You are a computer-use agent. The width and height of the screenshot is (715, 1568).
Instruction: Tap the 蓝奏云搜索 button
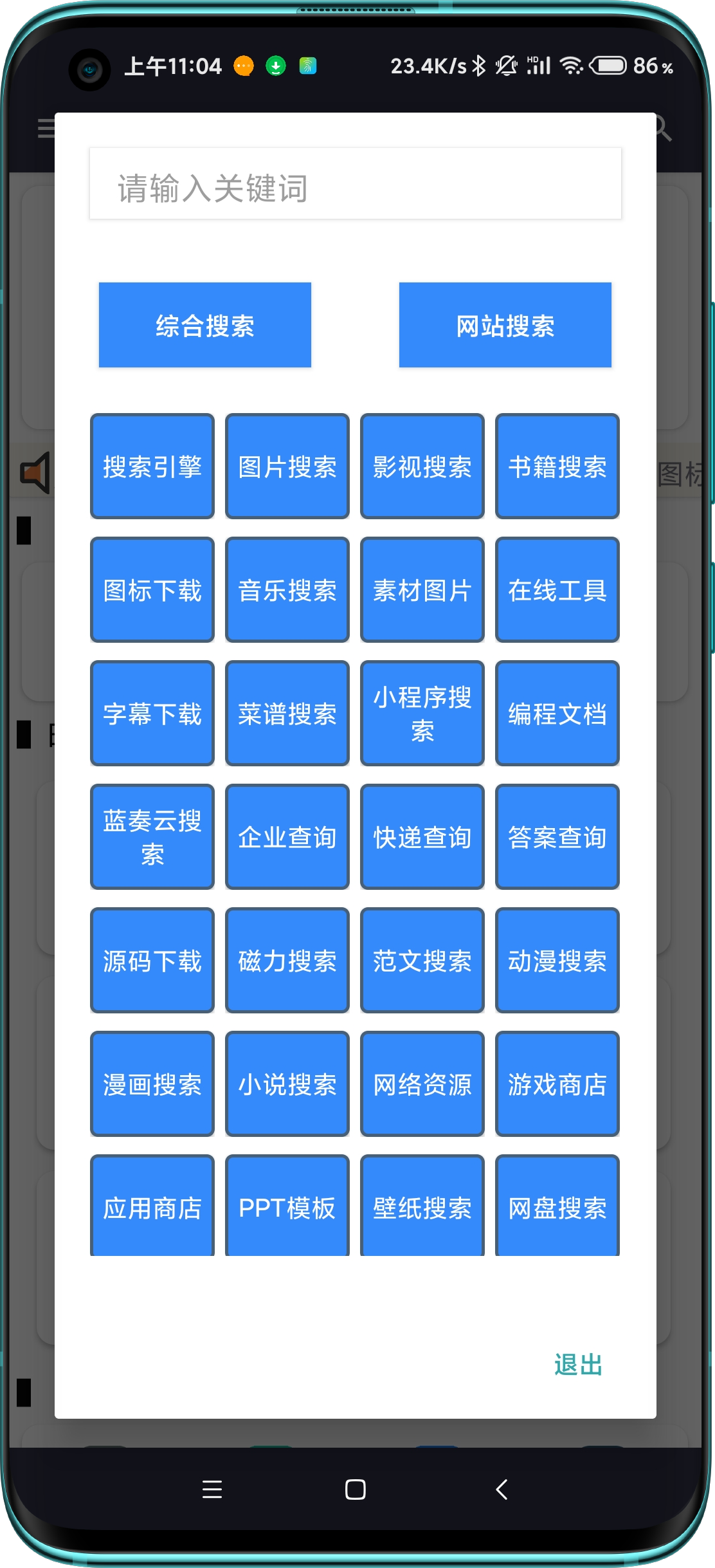click(152, 837)
